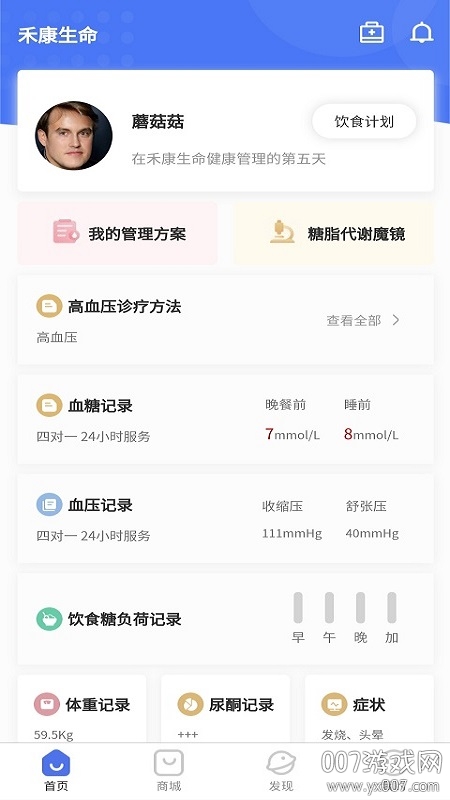Tap 查看全部 for 高血压诊疗方法

click(x=363, y=320)
